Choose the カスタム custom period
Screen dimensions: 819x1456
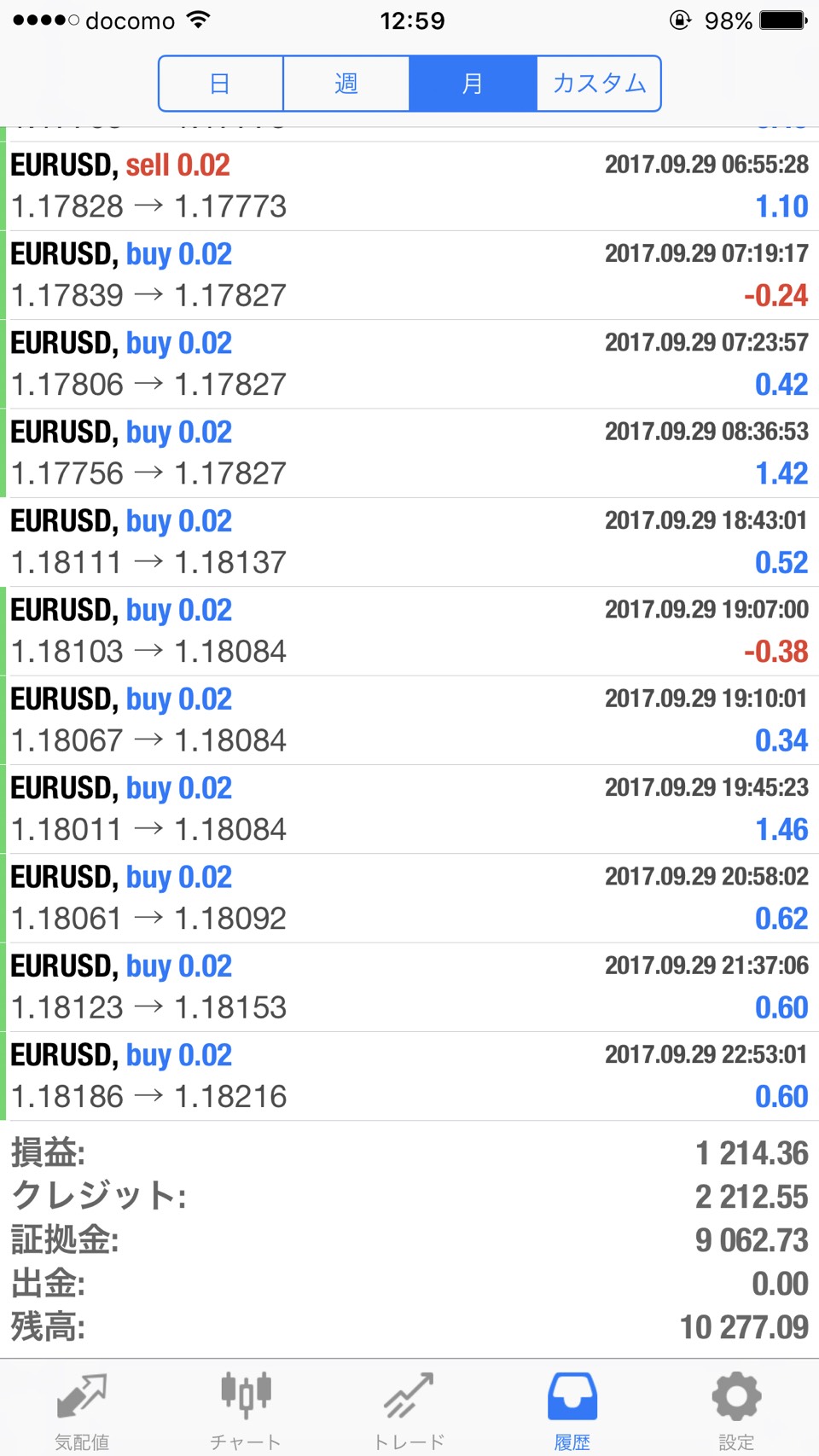tap(599, 84)
